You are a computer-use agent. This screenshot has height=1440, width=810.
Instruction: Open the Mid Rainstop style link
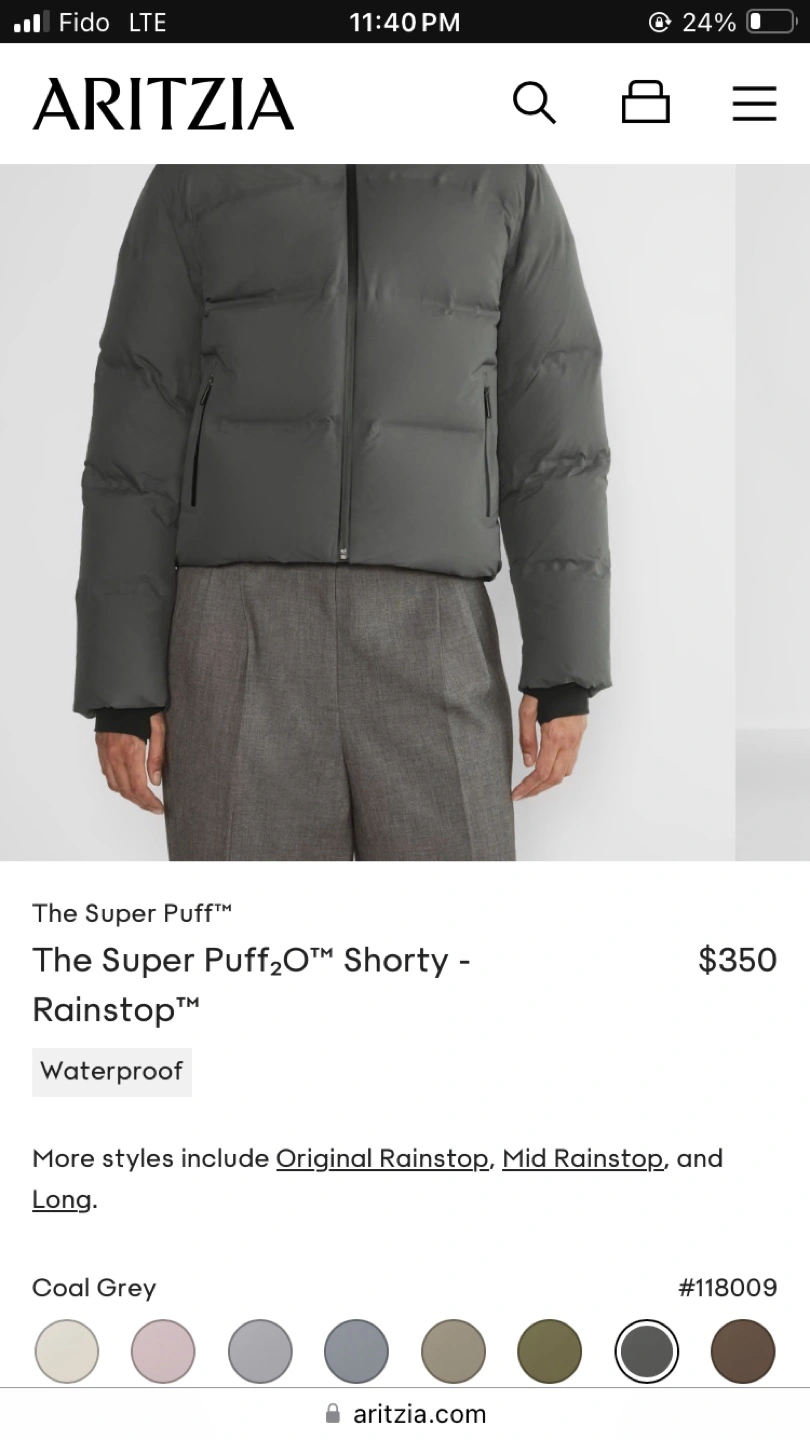pos(582,1158)
